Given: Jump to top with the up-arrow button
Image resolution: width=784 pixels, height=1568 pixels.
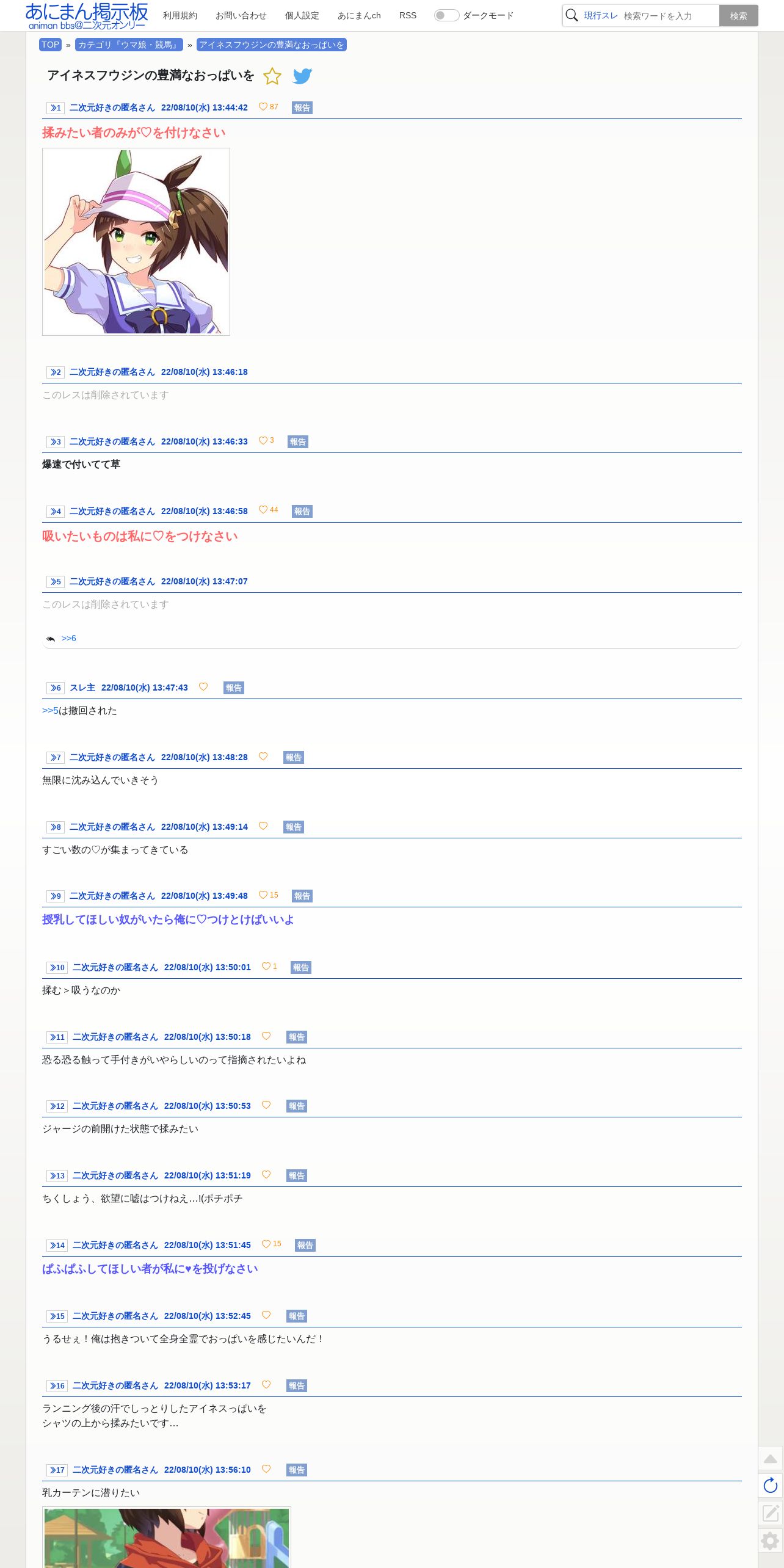Looking at the screenshot, I should tap(771, 1459).
